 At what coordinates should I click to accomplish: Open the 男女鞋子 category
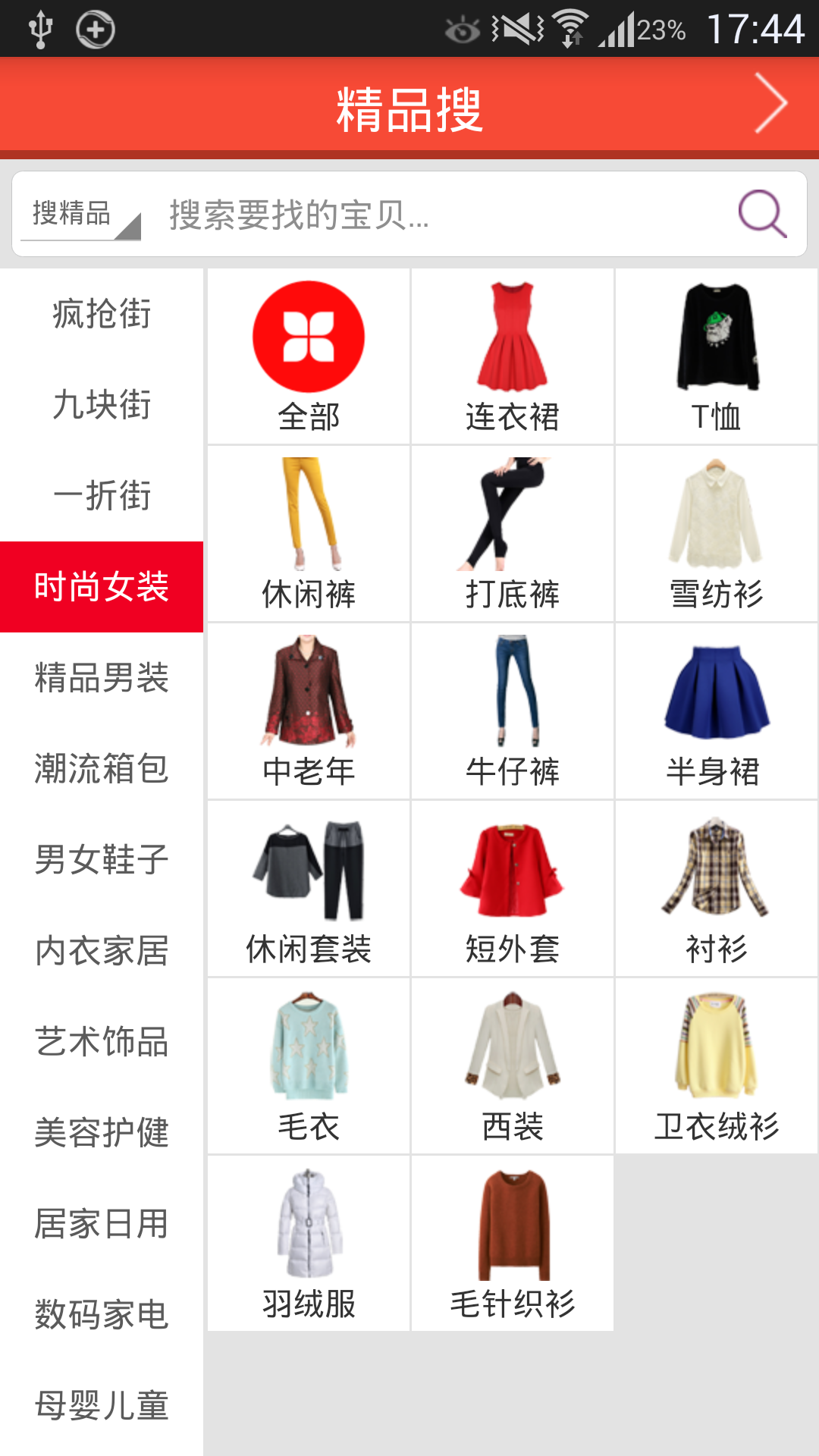(102, 860)
